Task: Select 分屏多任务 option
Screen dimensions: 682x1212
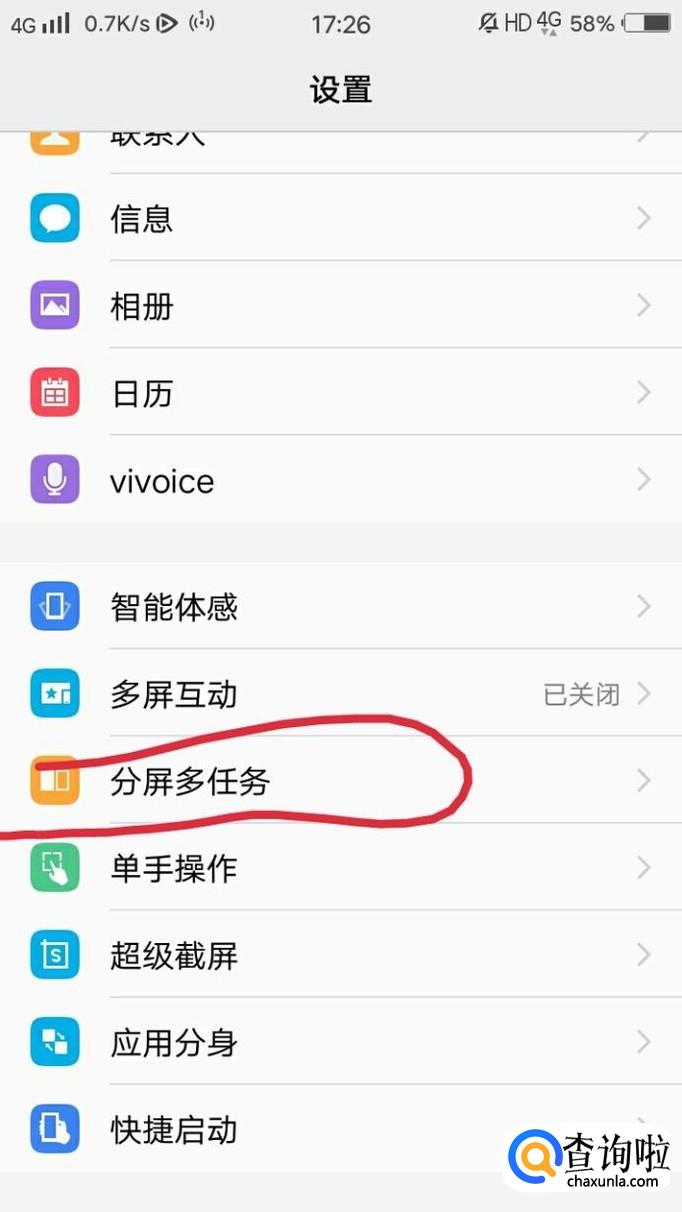Action: pyautogui.click(x=340, y=781)
